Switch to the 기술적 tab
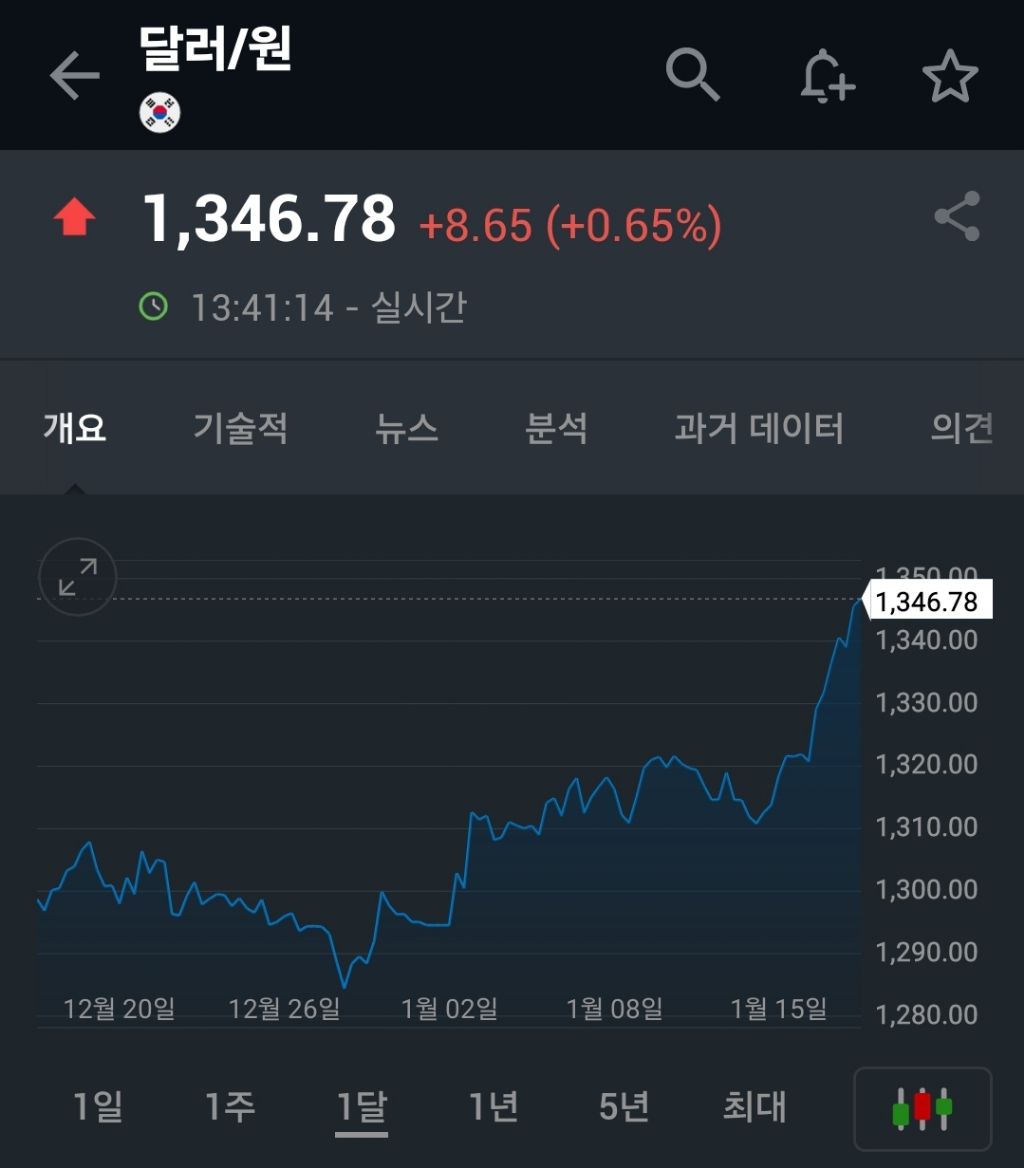 (240, 429)
